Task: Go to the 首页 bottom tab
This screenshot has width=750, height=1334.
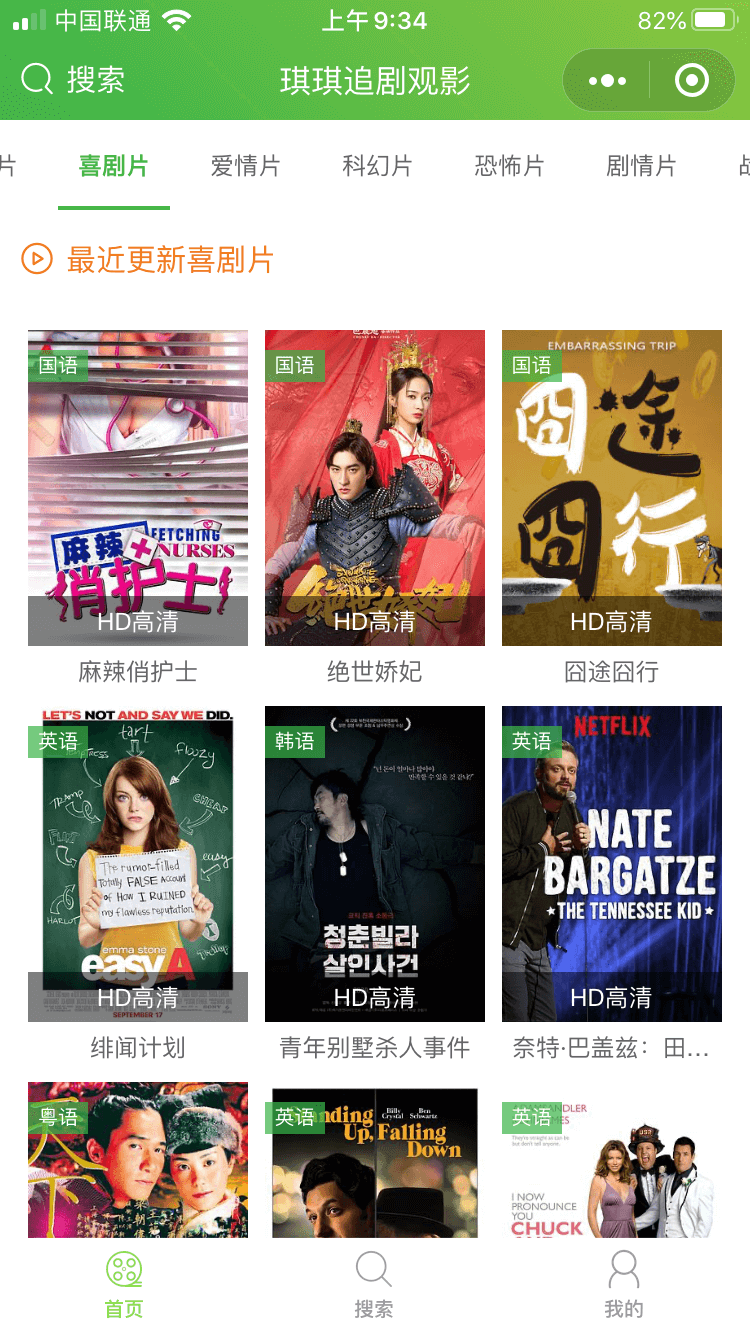Action: tap(124, 1285)
